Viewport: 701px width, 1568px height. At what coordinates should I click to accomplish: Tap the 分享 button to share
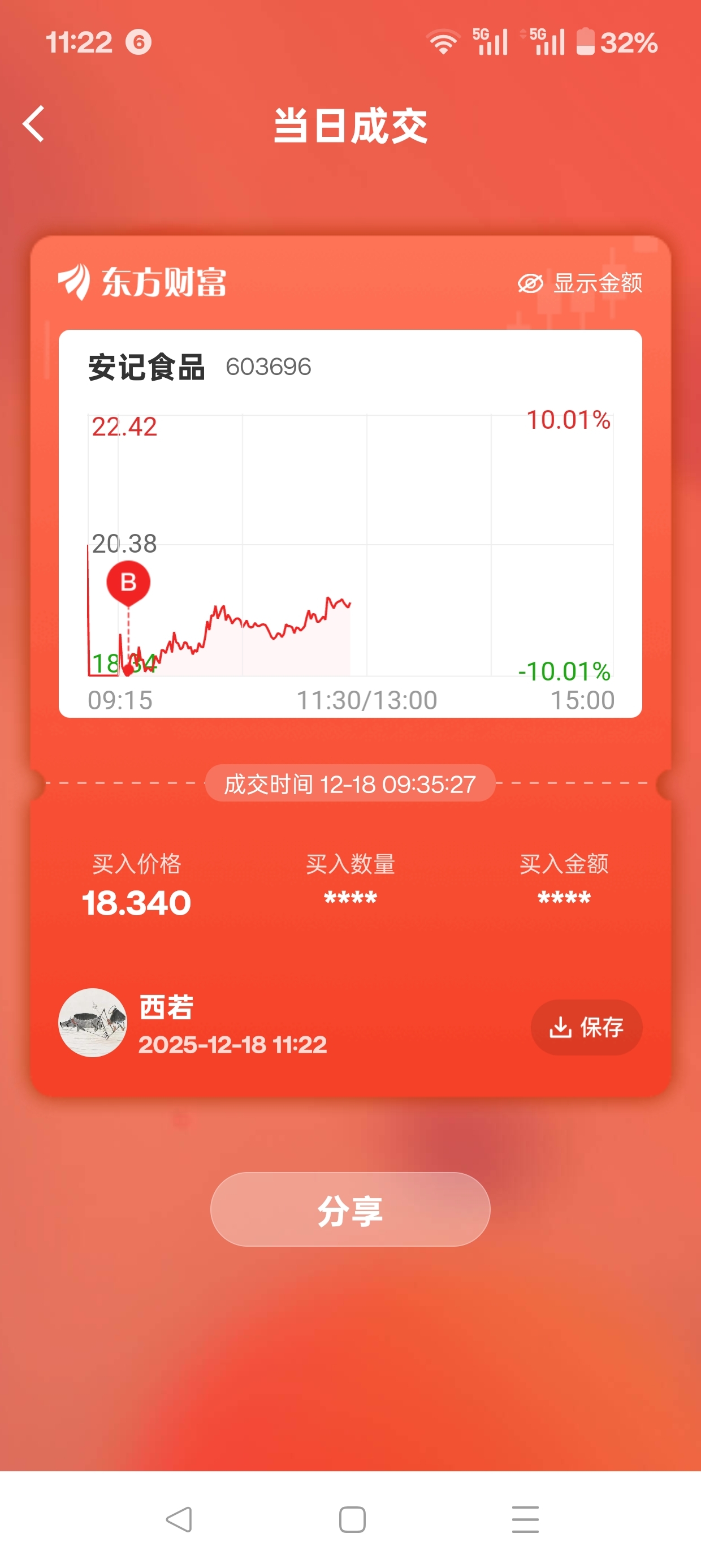coord(350,1209)
